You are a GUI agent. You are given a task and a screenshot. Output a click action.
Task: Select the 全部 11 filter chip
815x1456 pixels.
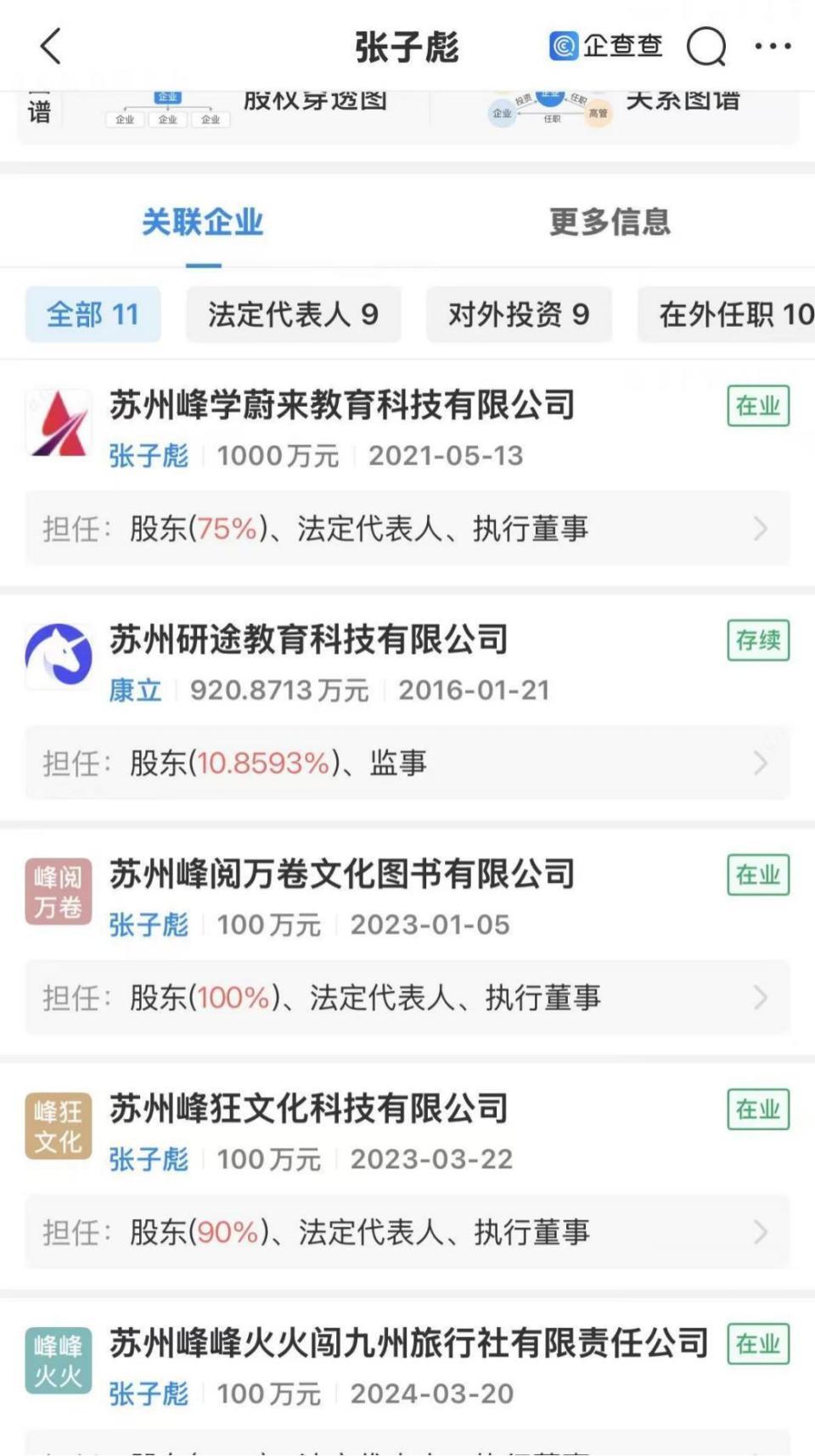pos(93,314)
